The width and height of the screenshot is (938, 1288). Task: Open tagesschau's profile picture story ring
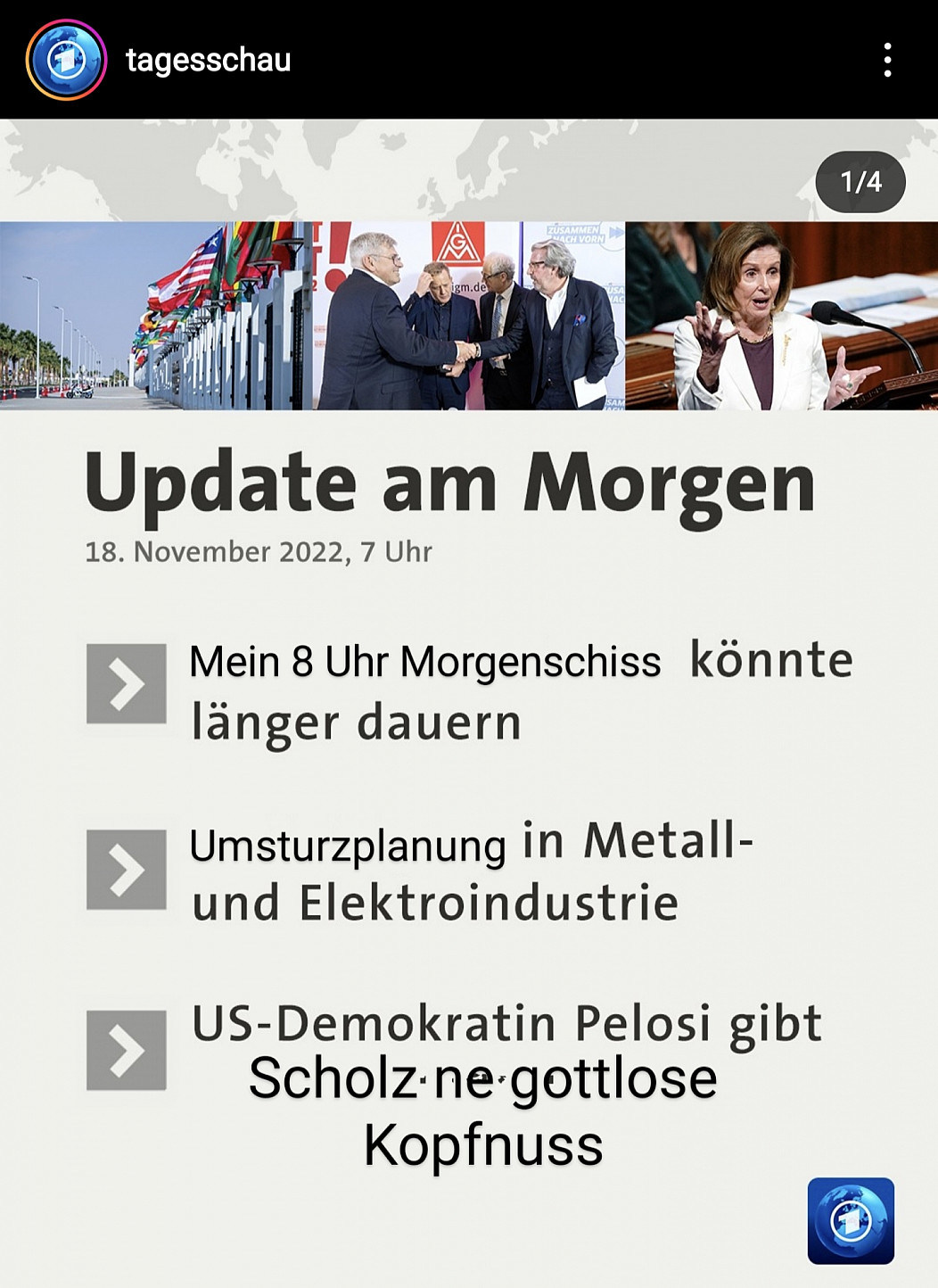pos(66,60)
